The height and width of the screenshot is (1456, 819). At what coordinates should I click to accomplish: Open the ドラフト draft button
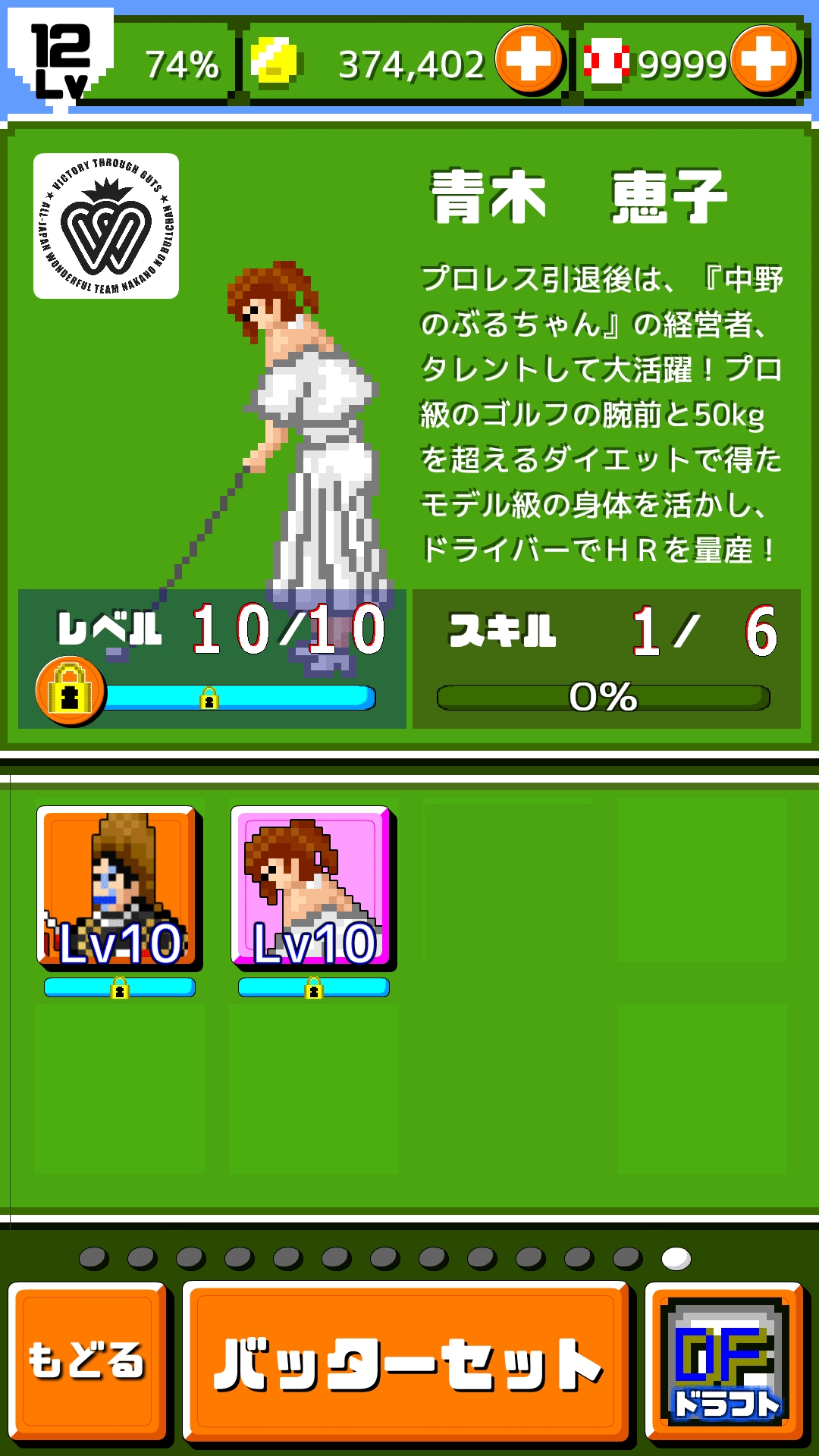click(726, 1362)
